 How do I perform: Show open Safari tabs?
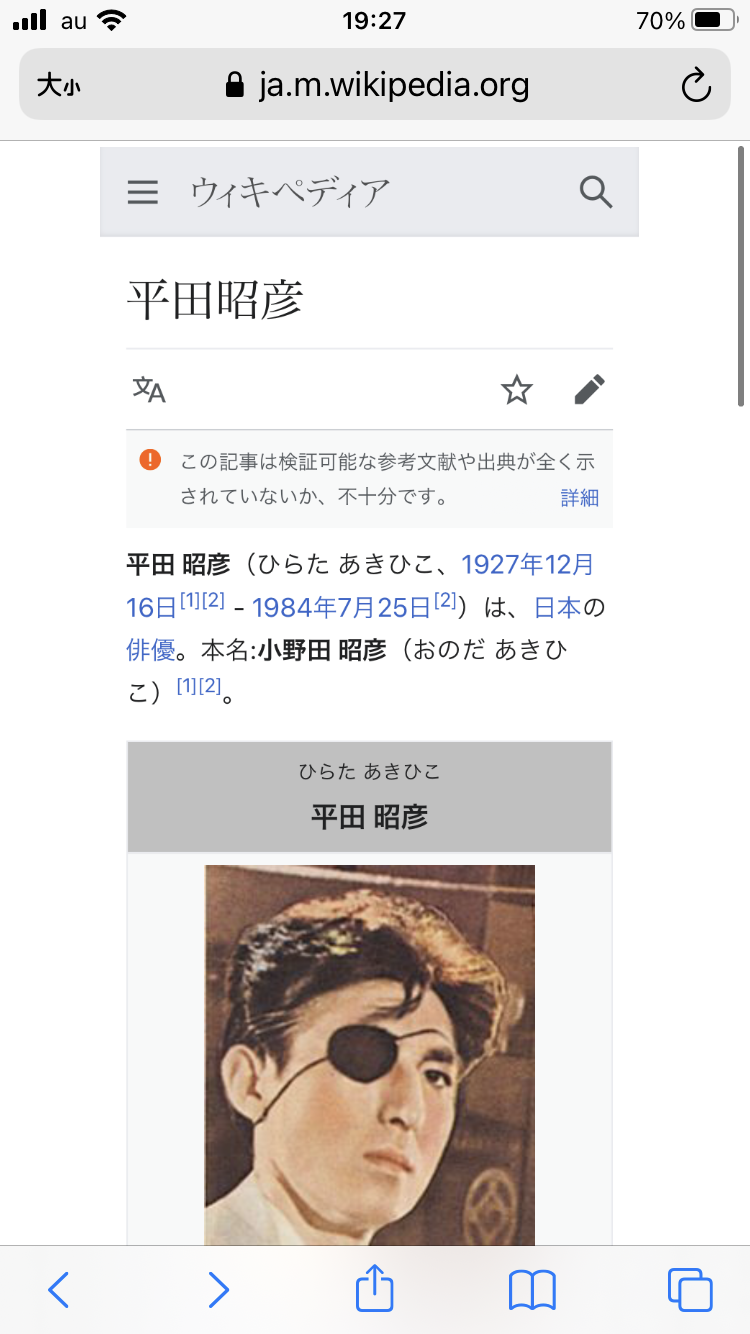[690, 1290]
